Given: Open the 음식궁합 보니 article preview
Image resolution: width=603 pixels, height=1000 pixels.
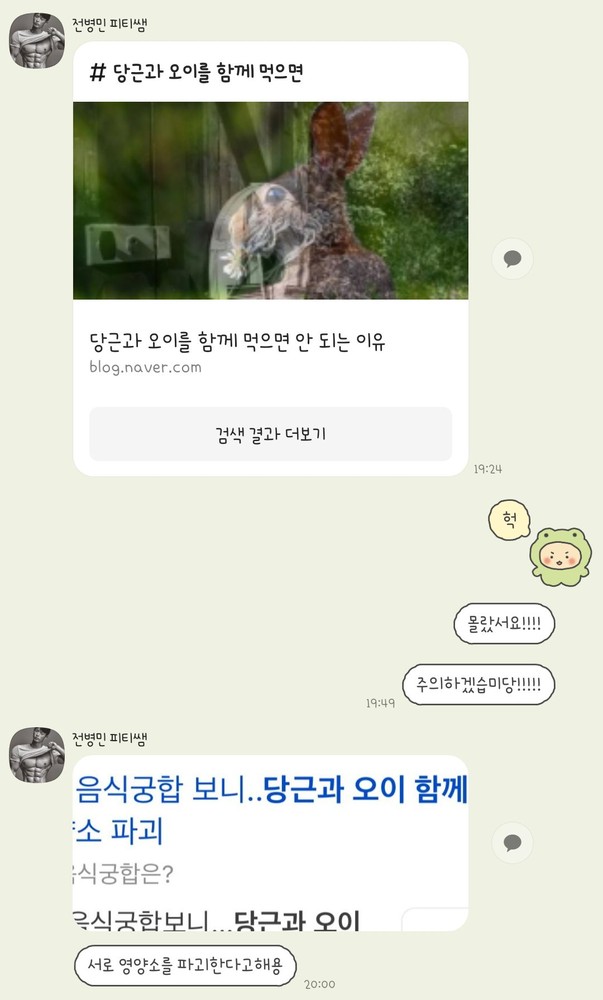Looking at the screenshot, I should [270, 842].
